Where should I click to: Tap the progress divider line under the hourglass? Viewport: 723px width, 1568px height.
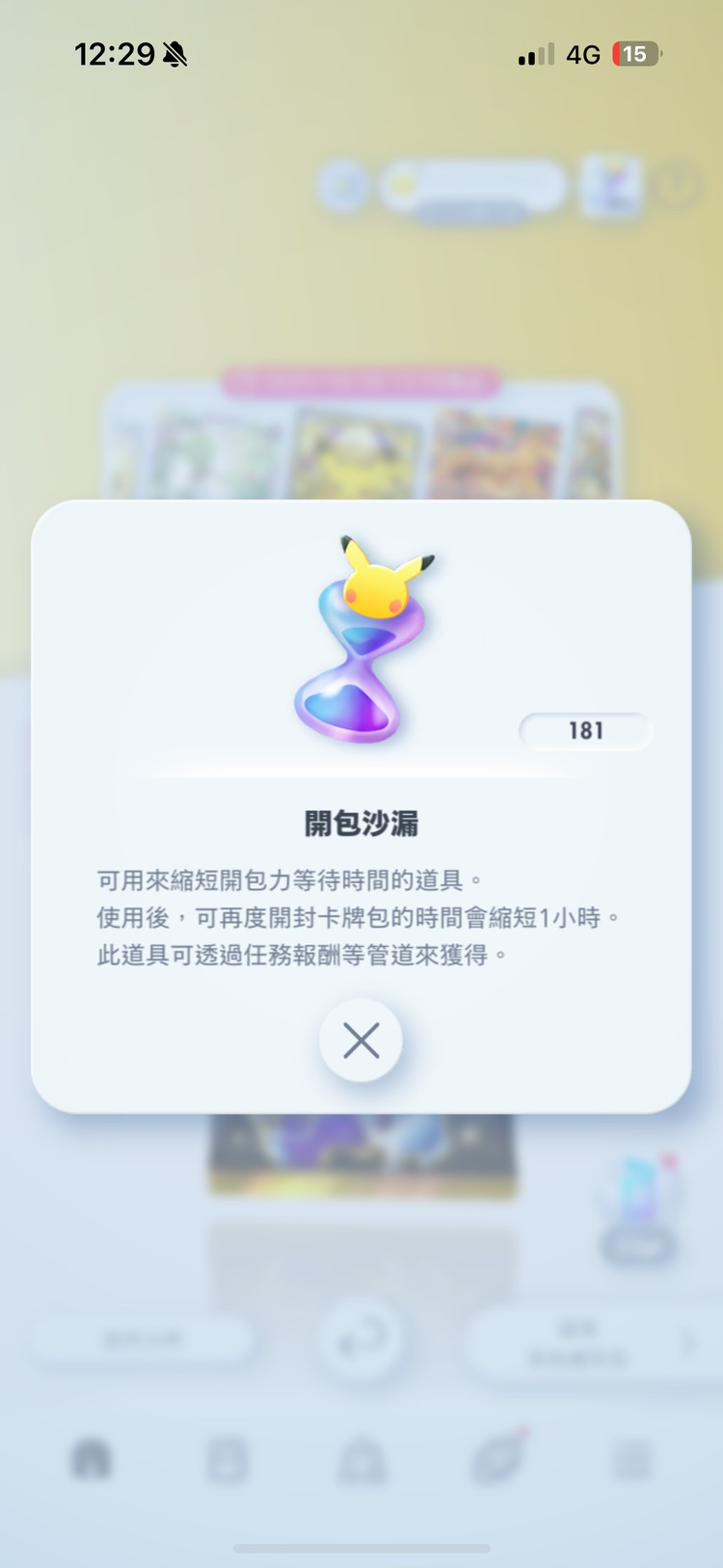361,771
